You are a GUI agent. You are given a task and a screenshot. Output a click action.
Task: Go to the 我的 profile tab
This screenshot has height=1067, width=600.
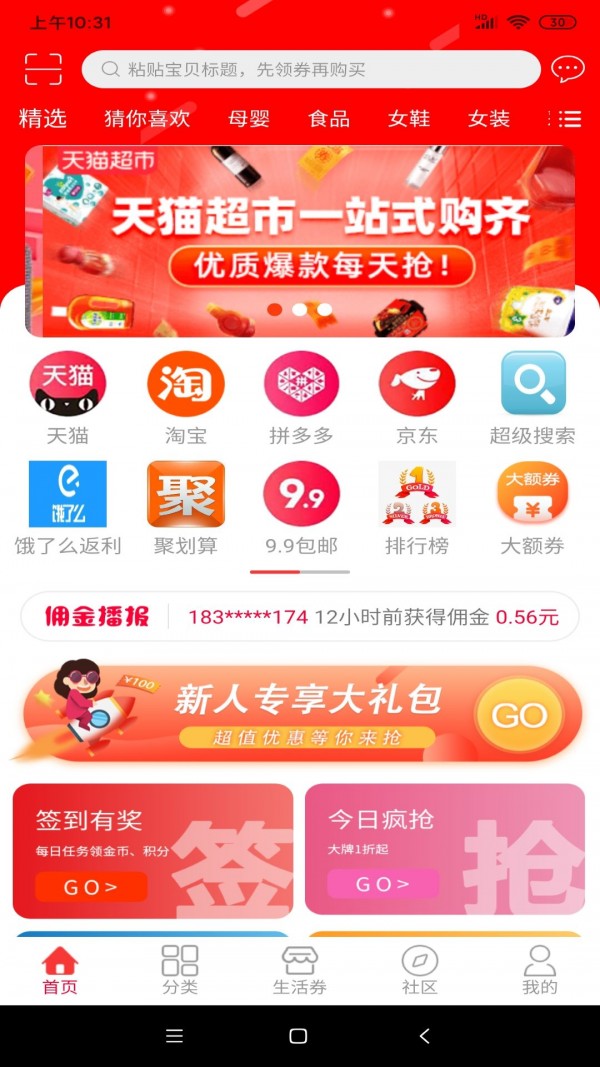coord(539,971)
